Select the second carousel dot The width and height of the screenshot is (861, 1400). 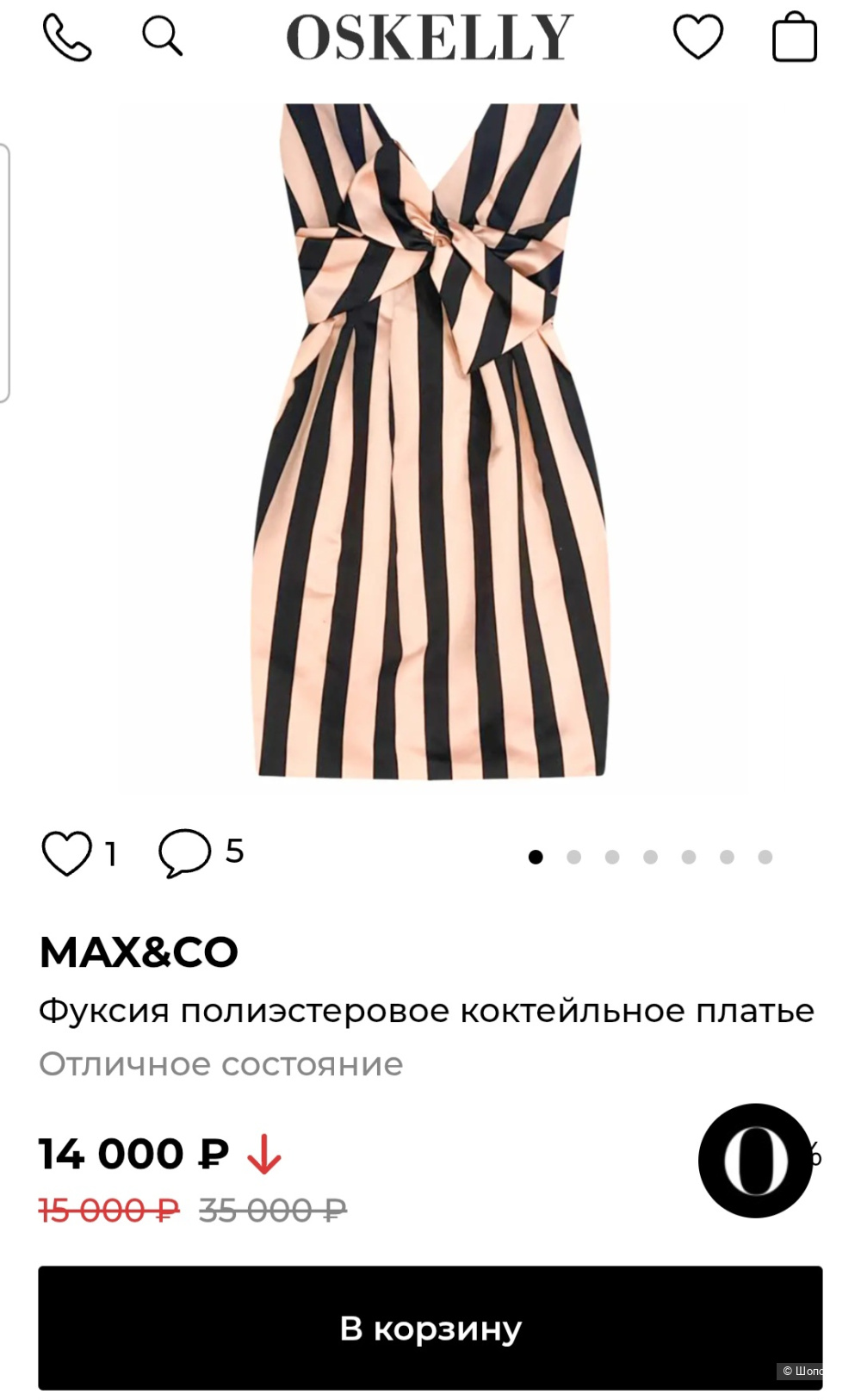pos(575,857)
